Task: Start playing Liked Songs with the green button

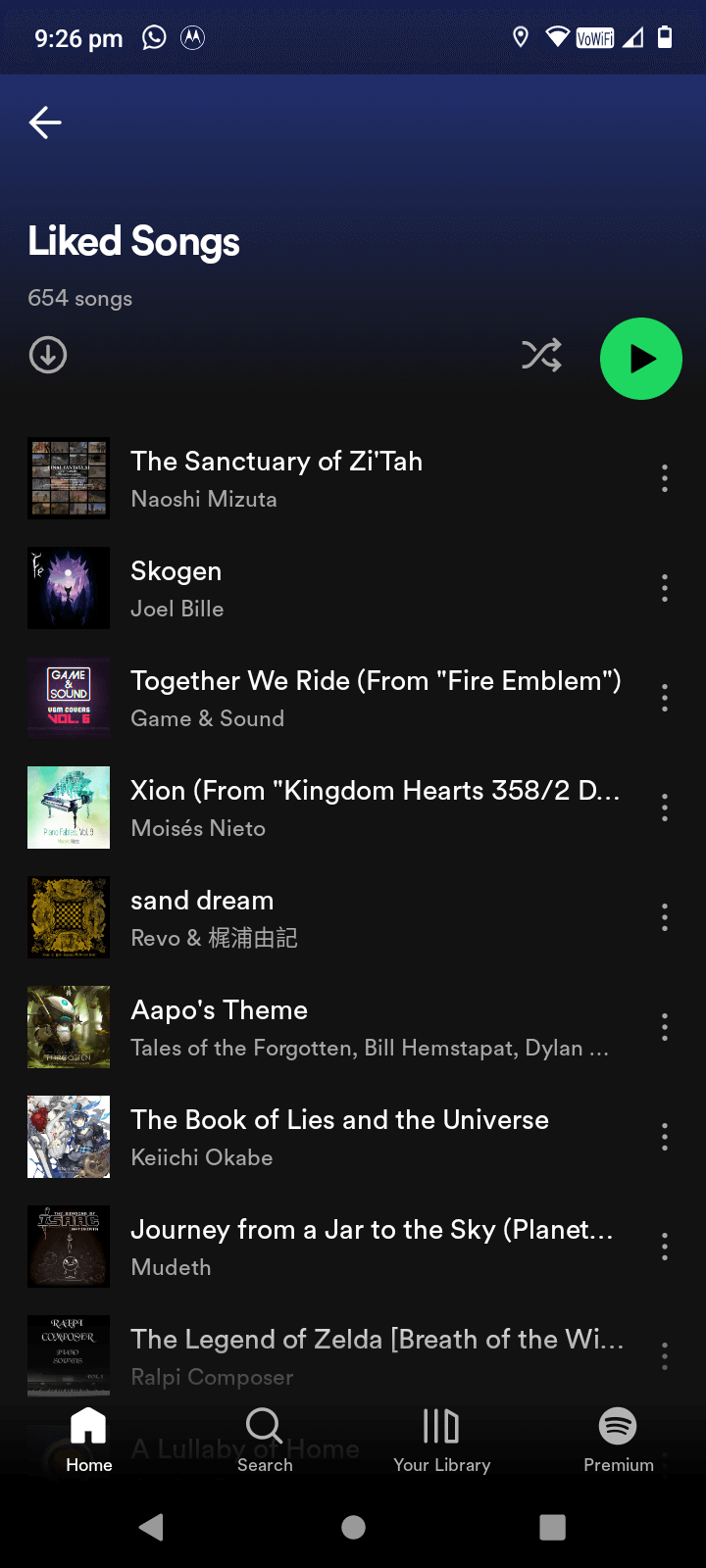Action: pos(641,359)
